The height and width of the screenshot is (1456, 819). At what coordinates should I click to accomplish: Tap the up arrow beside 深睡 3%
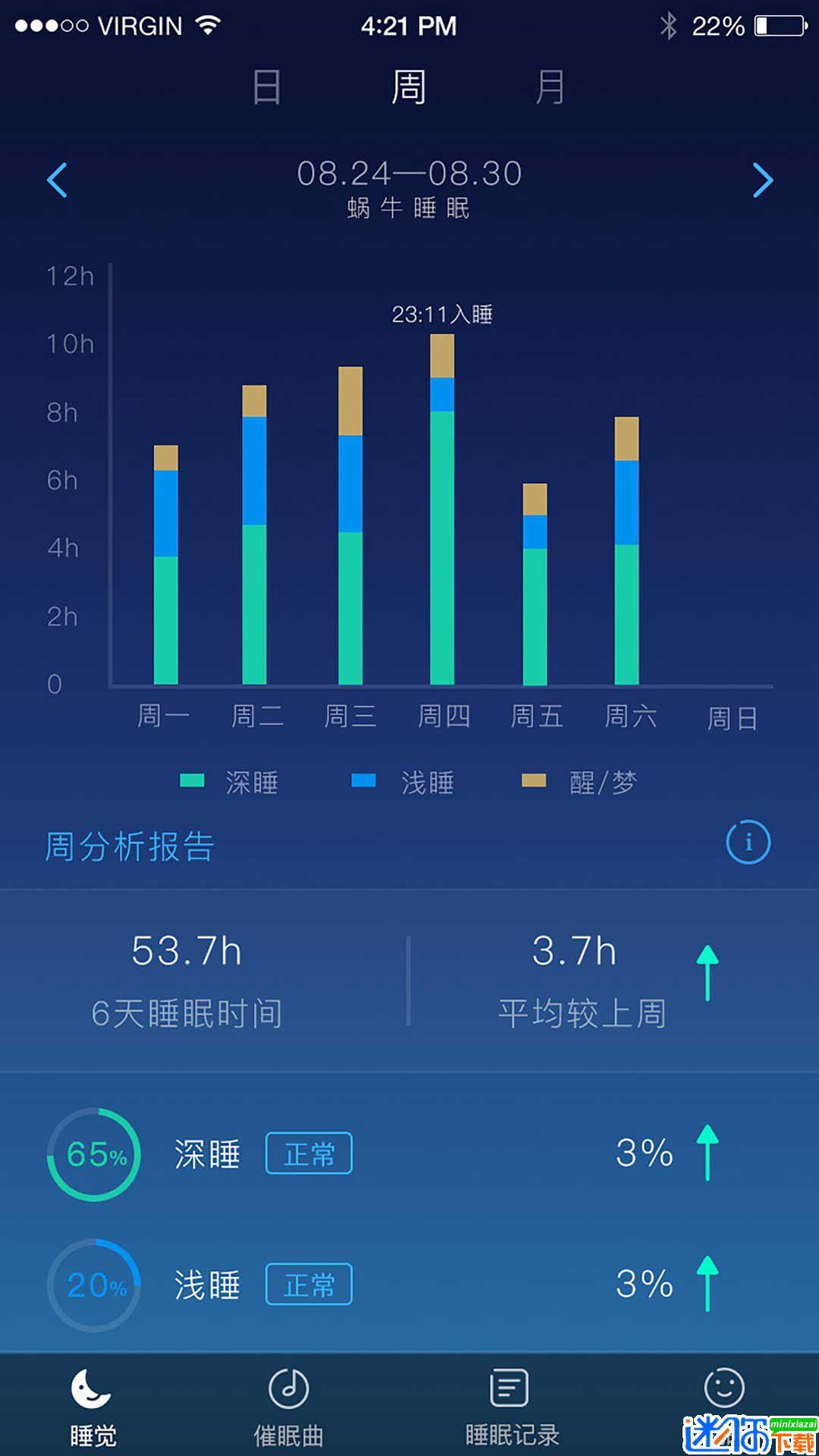(x=707, y=1153)
